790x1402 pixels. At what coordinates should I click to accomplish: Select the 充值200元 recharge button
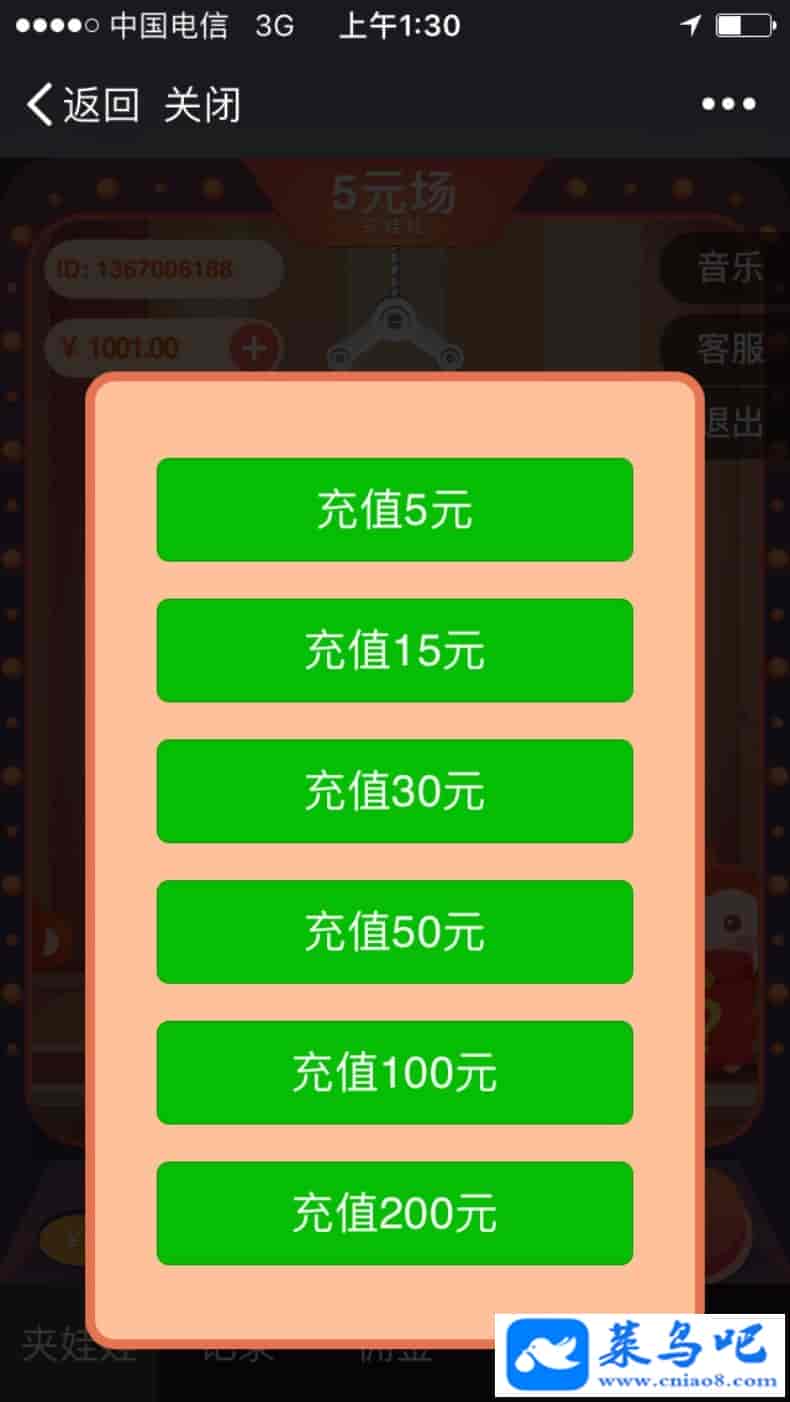click(x=395, y=1214)
